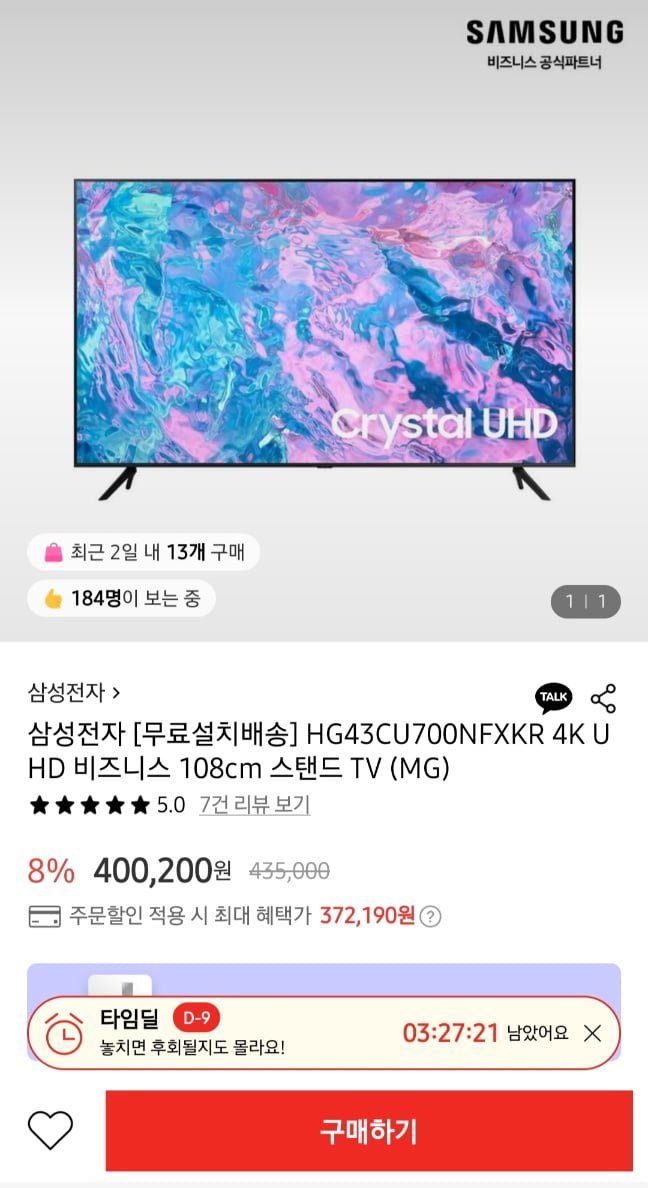
Task: Add this TV to wishlist
Action: 50,1130
